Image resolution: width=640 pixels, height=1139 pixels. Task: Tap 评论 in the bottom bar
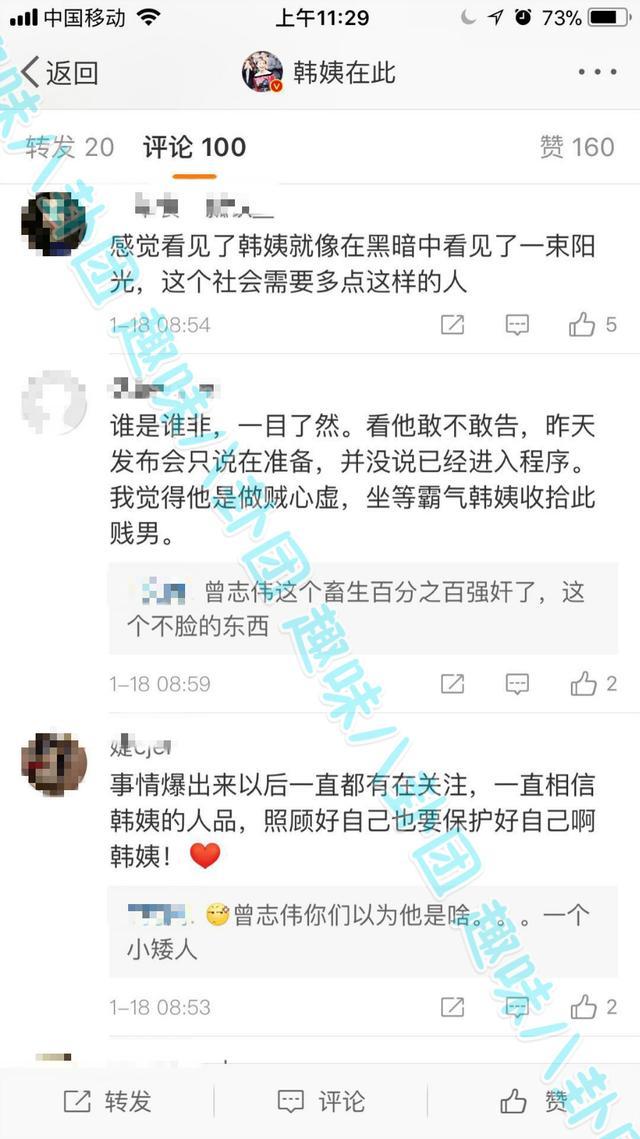click(x=320, y=1101)
